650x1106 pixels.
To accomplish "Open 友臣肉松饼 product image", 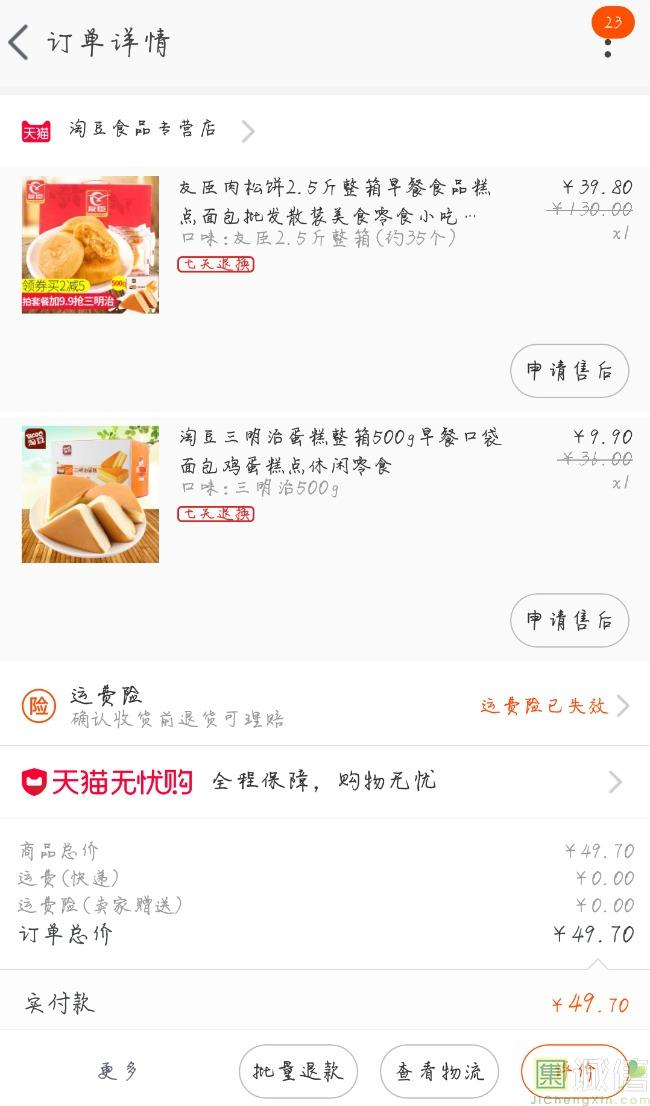I will pos(90,245).
